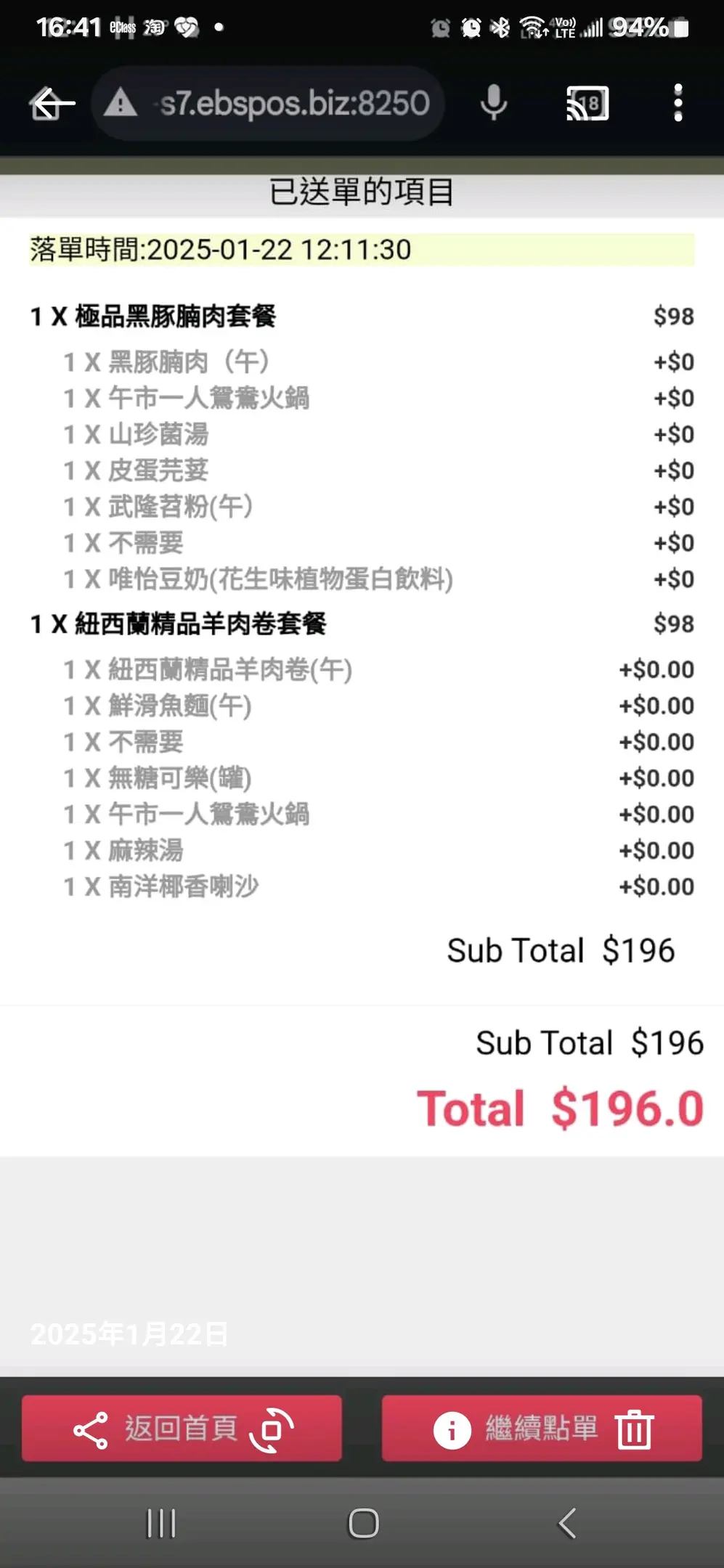The image size is (724, 1568).
Task: Tap the s7.ebspos.biz address bar
Action: point(267,103)
